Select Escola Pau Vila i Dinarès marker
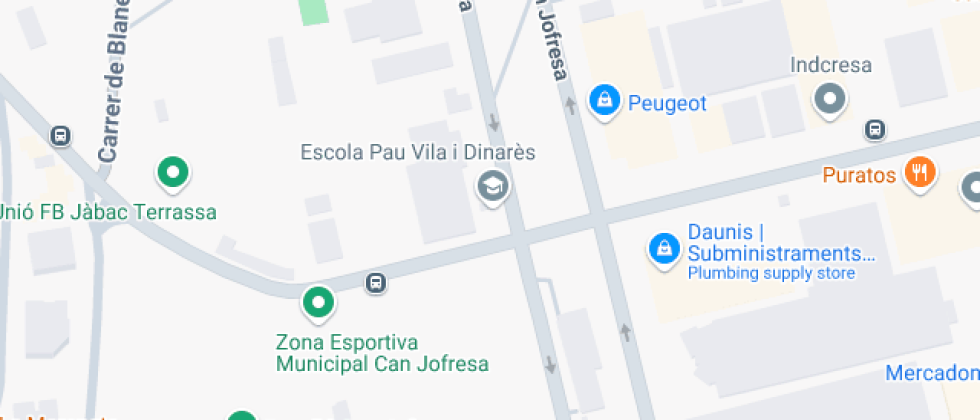 point(492,185)
